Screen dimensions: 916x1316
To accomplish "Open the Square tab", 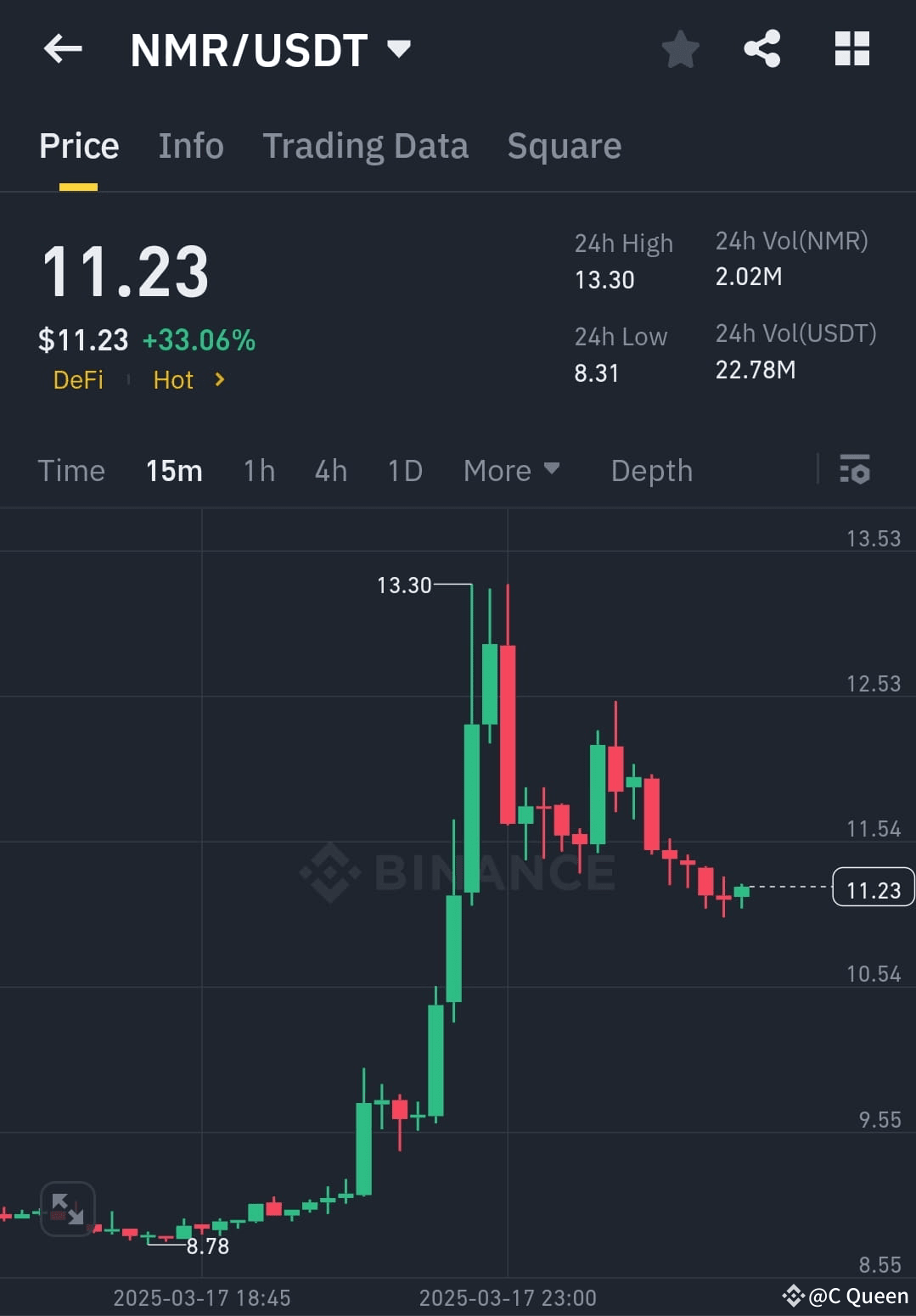I will [x=564, y=145].
